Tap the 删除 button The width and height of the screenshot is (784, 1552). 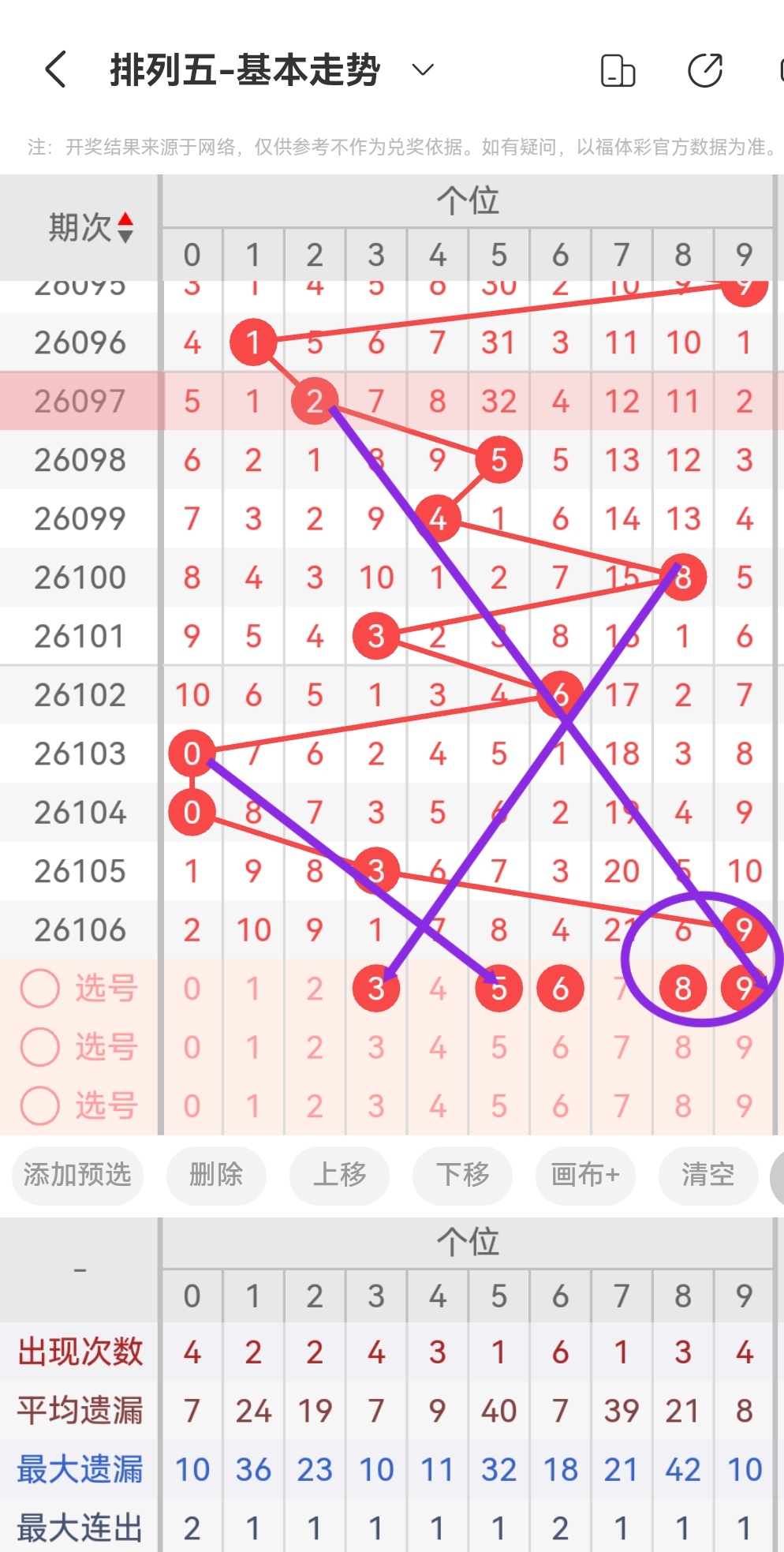[216, 1176]
